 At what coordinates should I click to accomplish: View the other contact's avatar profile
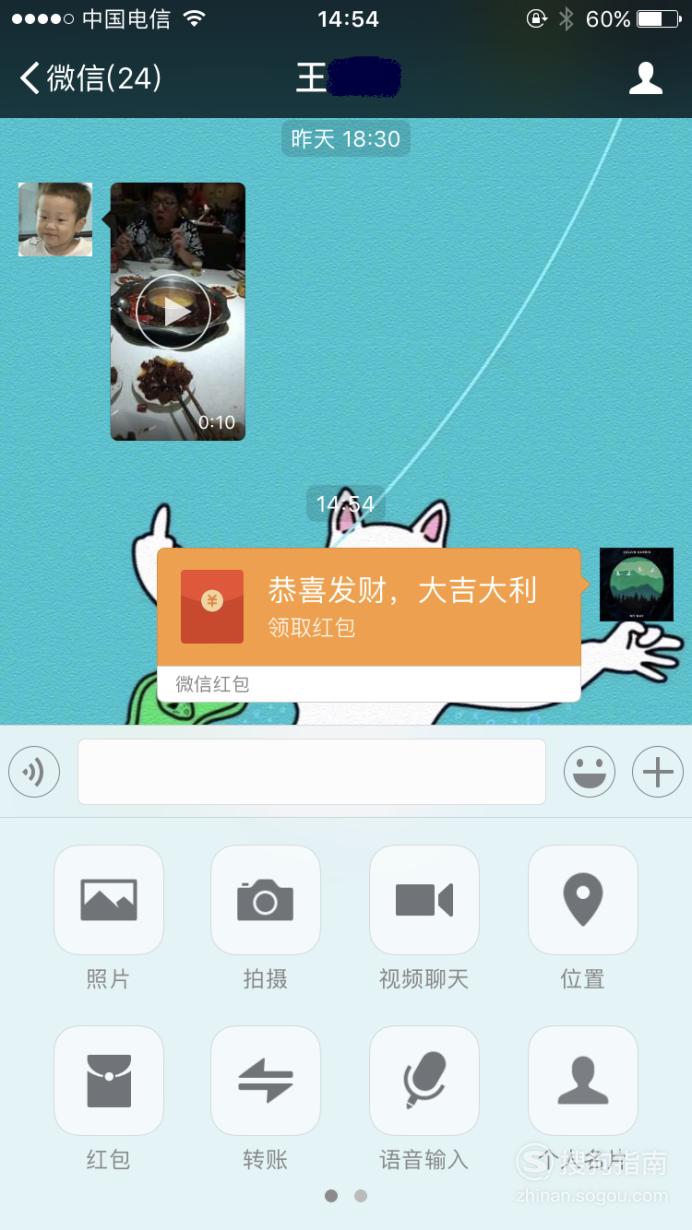55,219
